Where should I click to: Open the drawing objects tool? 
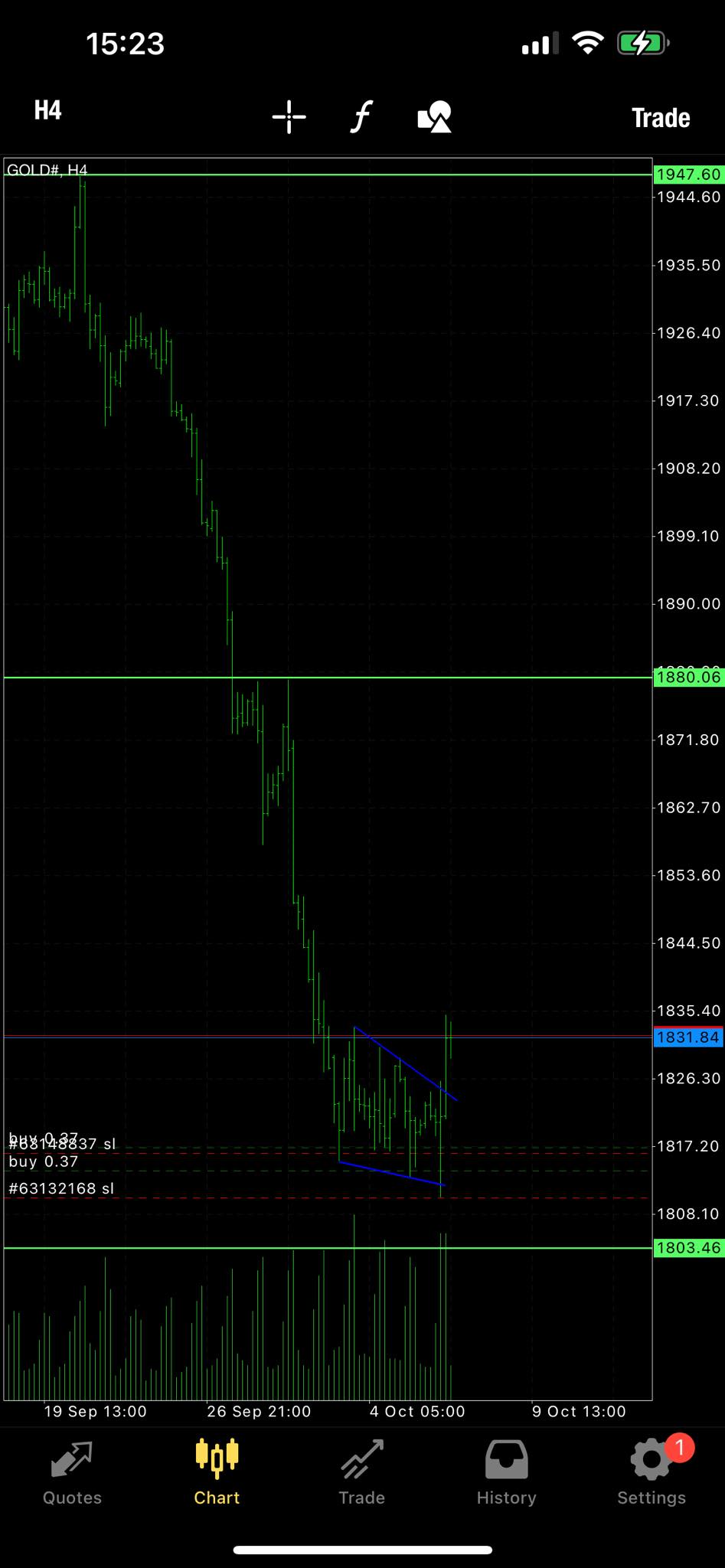(x=434, y=117)
